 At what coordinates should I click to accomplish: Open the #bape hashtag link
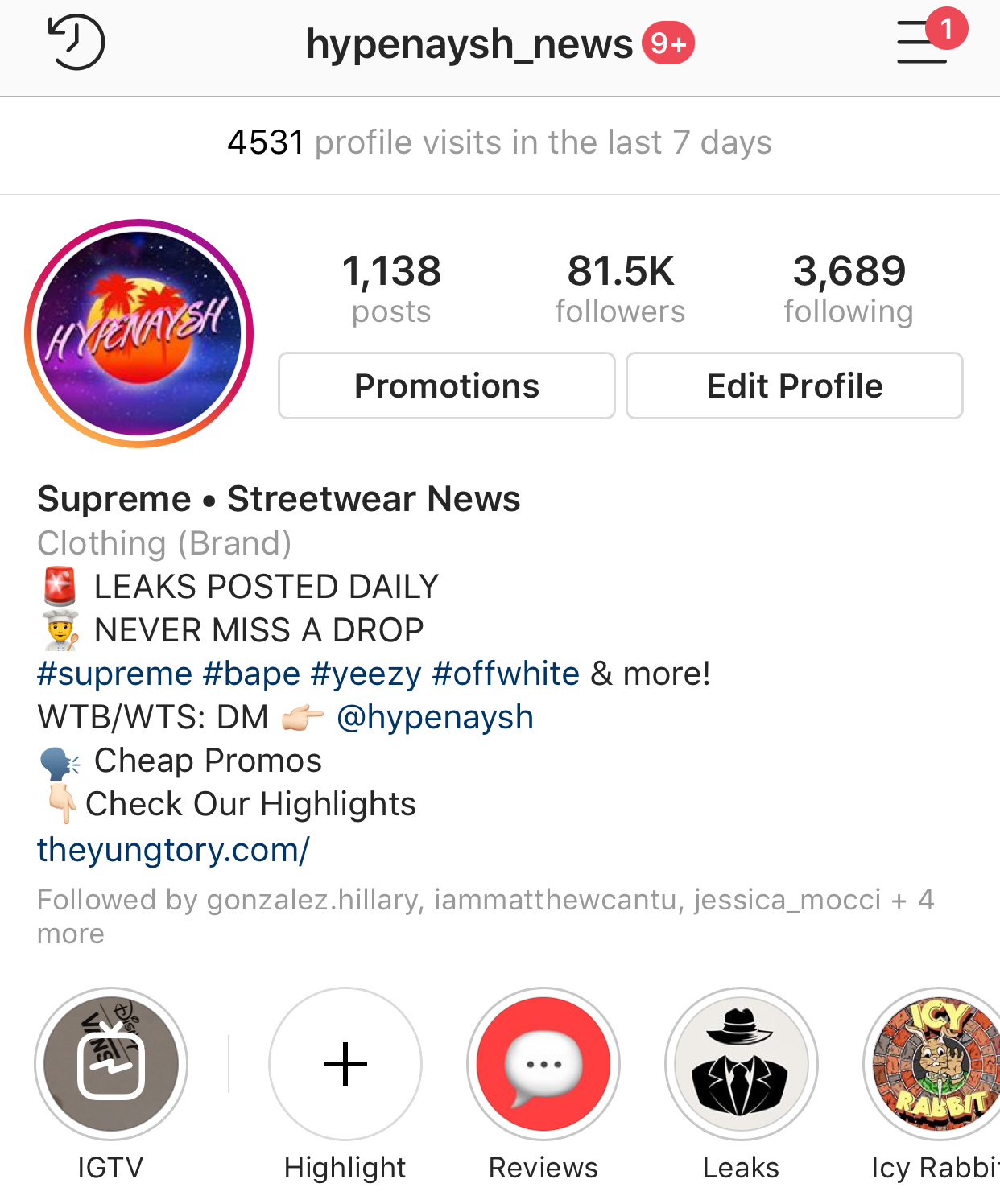pyautogui.click(x=251, y=674)
